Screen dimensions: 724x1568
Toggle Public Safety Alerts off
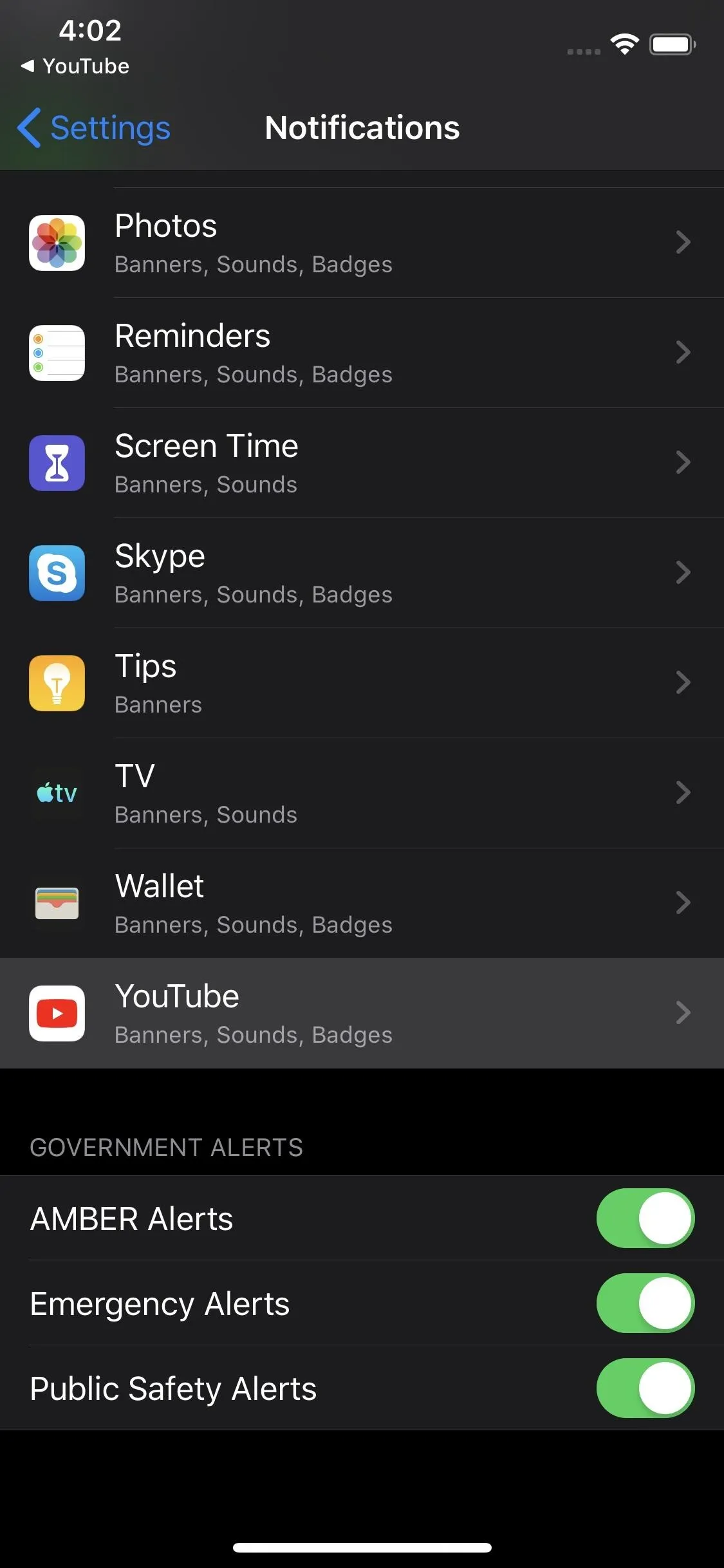pos(645,1388)
